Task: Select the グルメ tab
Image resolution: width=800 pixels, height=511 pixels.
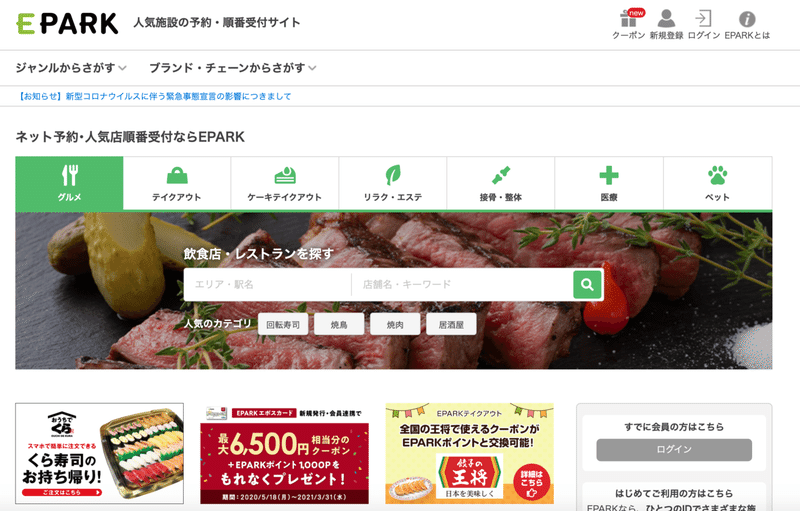Action: [70, 183]
